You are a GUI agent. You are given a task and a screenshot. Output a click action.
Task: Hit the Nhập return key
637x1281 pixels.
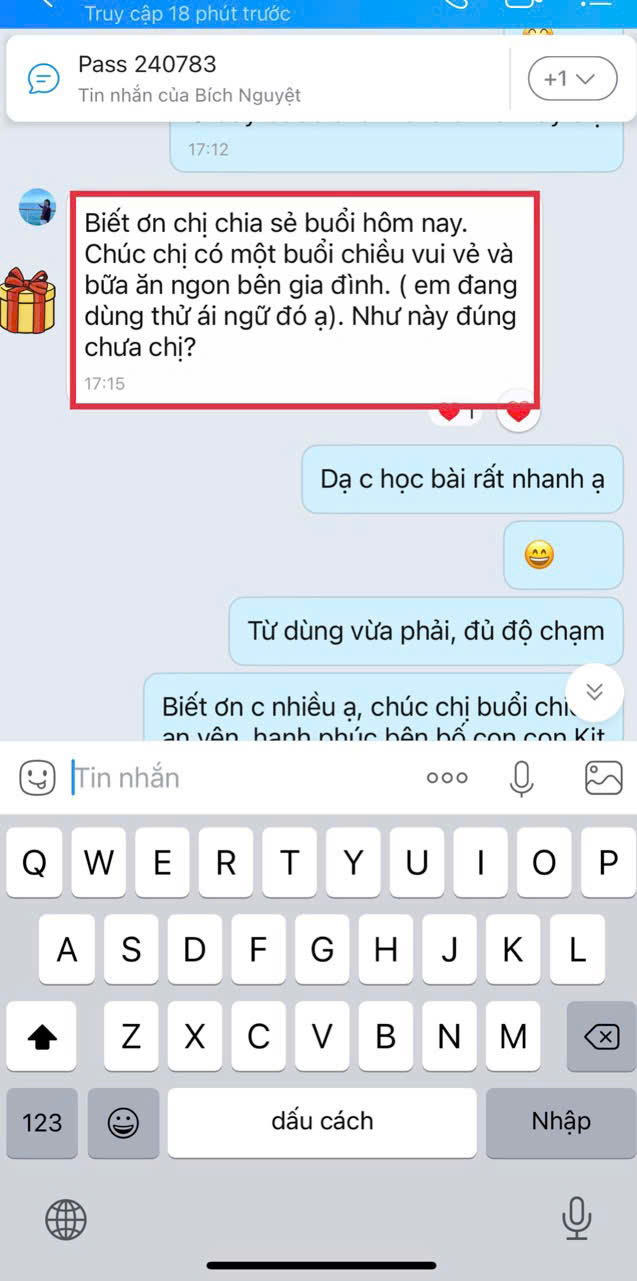point(560,1122)
